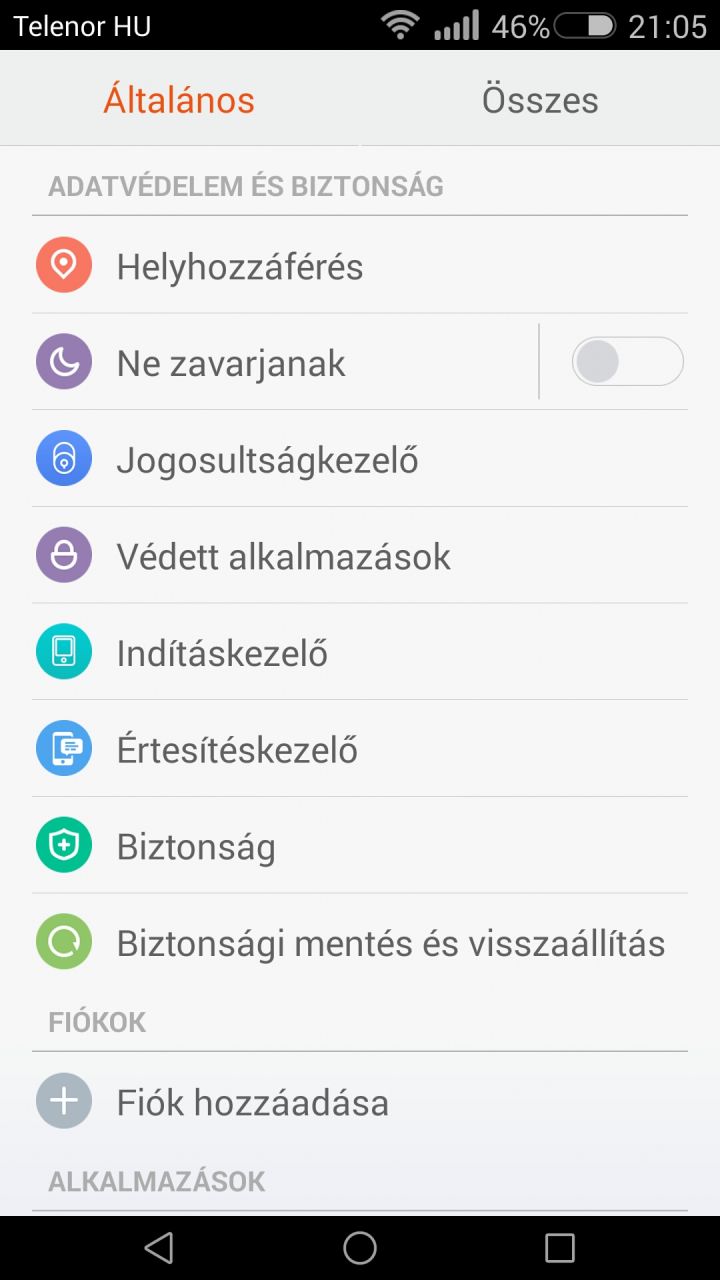
Task: Open Értesítéskezelő
Action: click(237, 750)
